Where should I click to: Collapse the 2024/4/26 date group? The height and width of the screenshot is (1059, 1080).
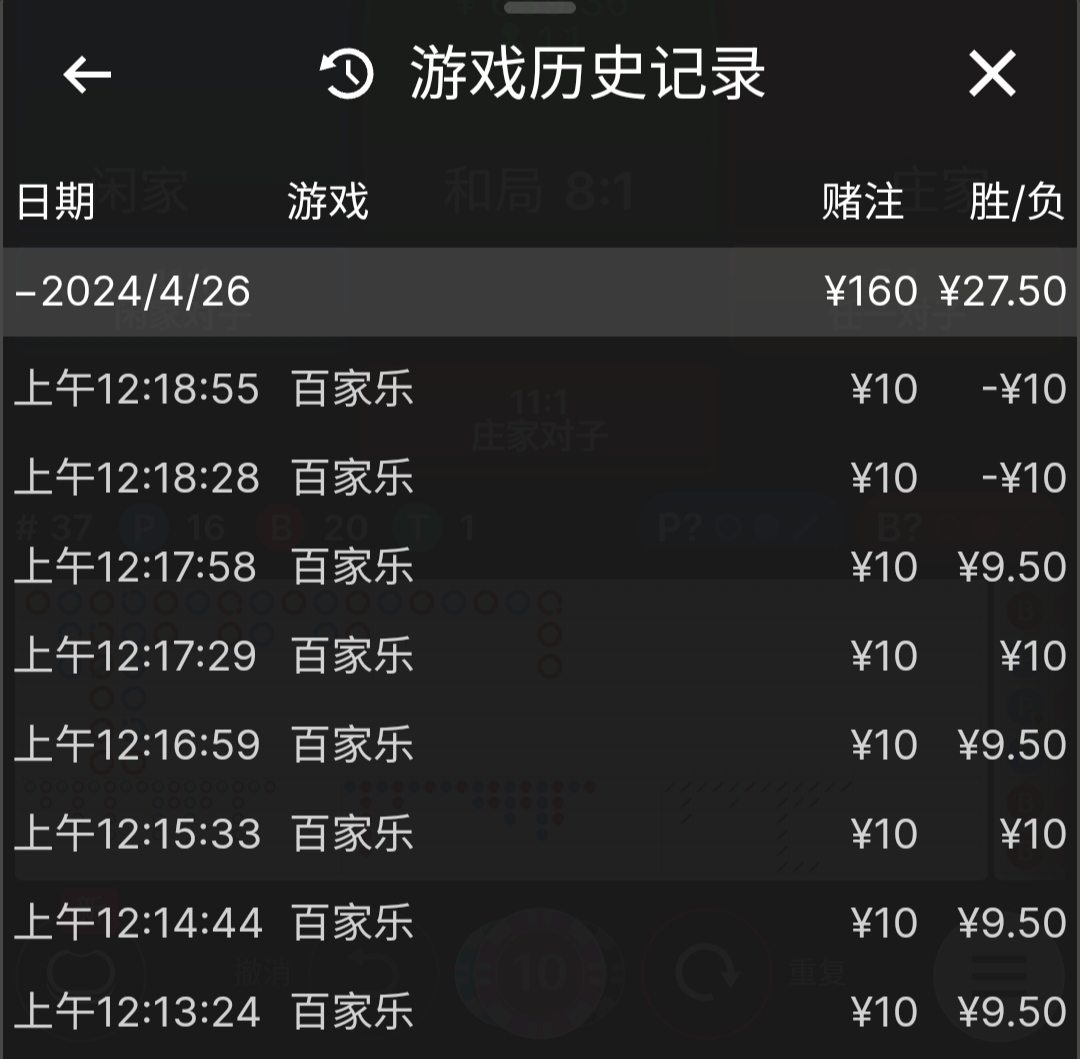point(134,292)
